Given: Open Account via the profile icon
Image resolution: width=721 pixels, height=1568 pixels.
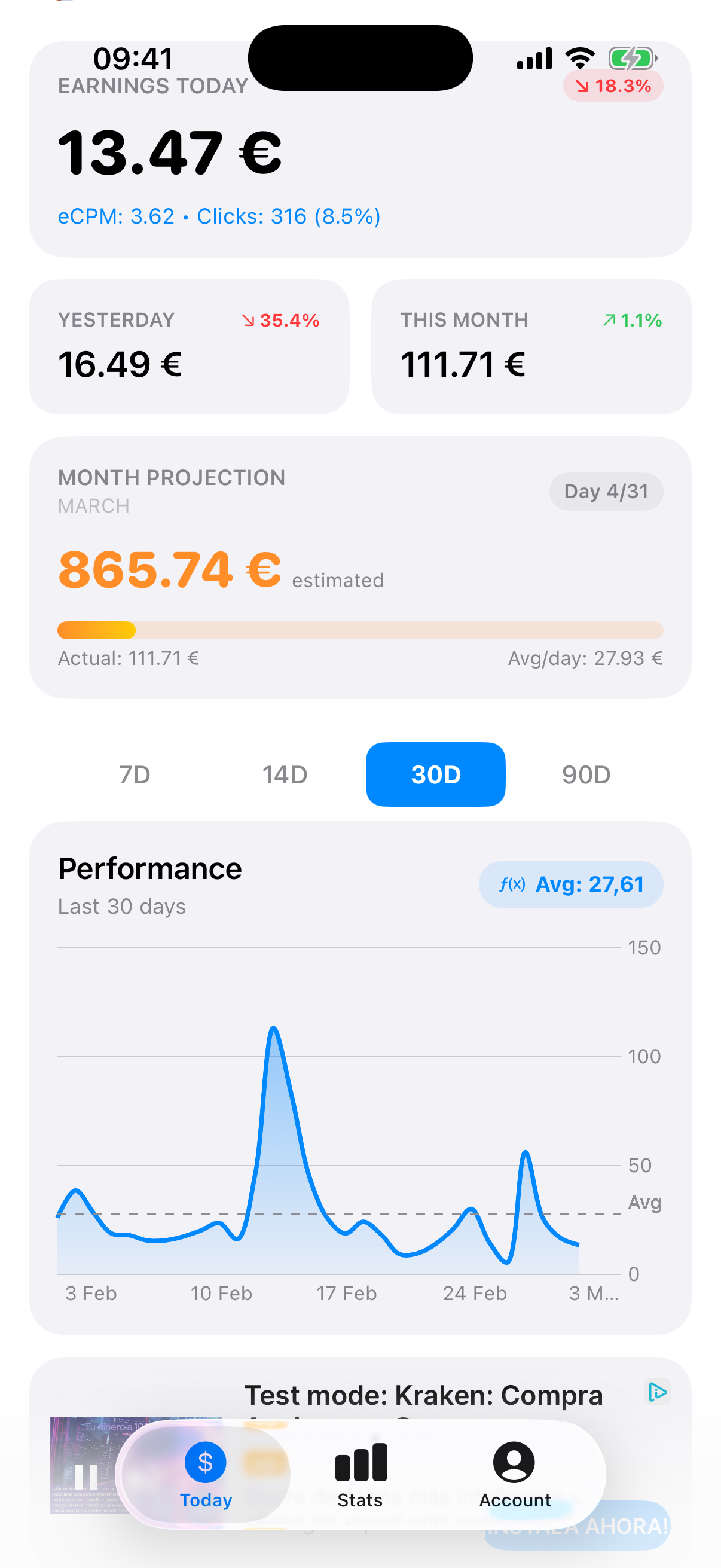Looking at the screenshot, I should [514, 1462].
